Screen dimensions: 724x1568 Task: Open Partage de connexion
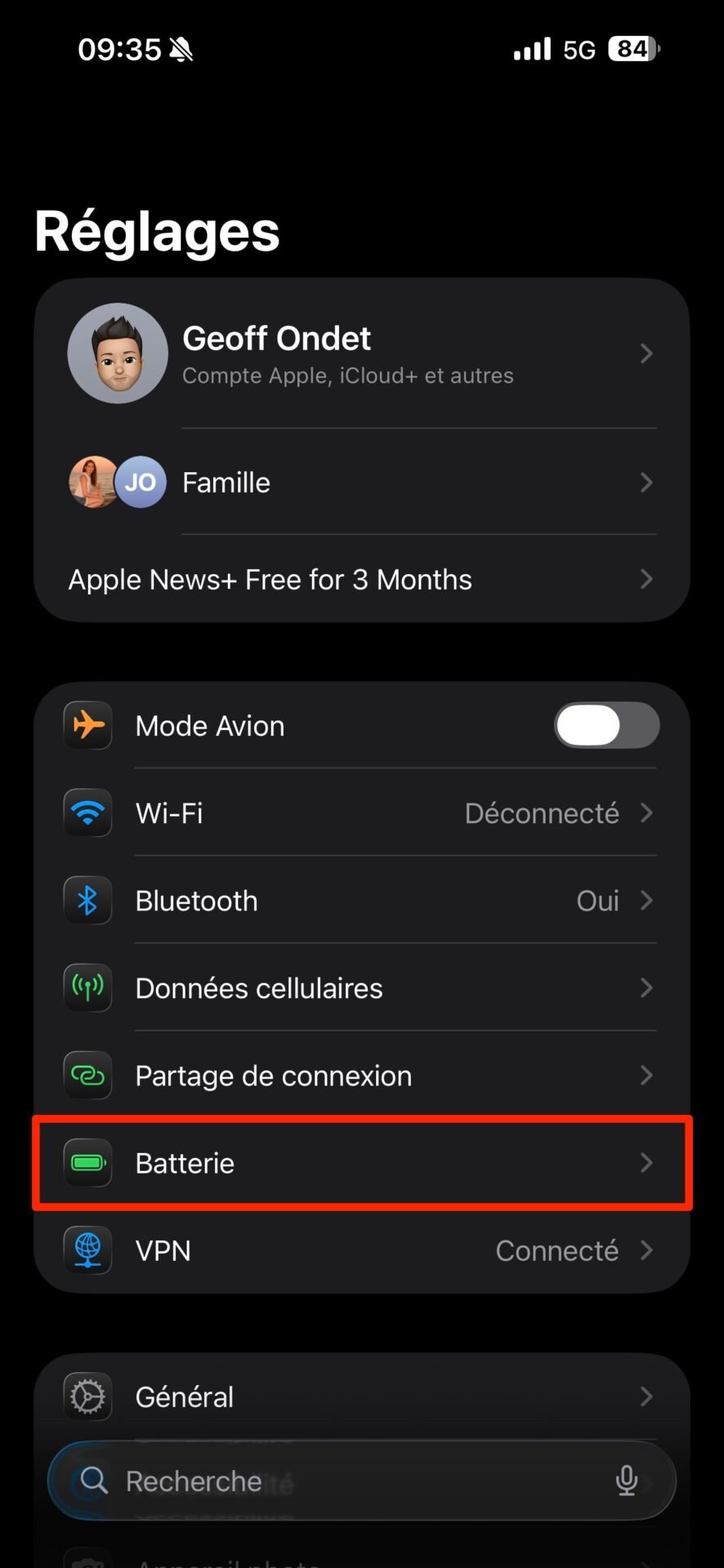coord(362,1075)
